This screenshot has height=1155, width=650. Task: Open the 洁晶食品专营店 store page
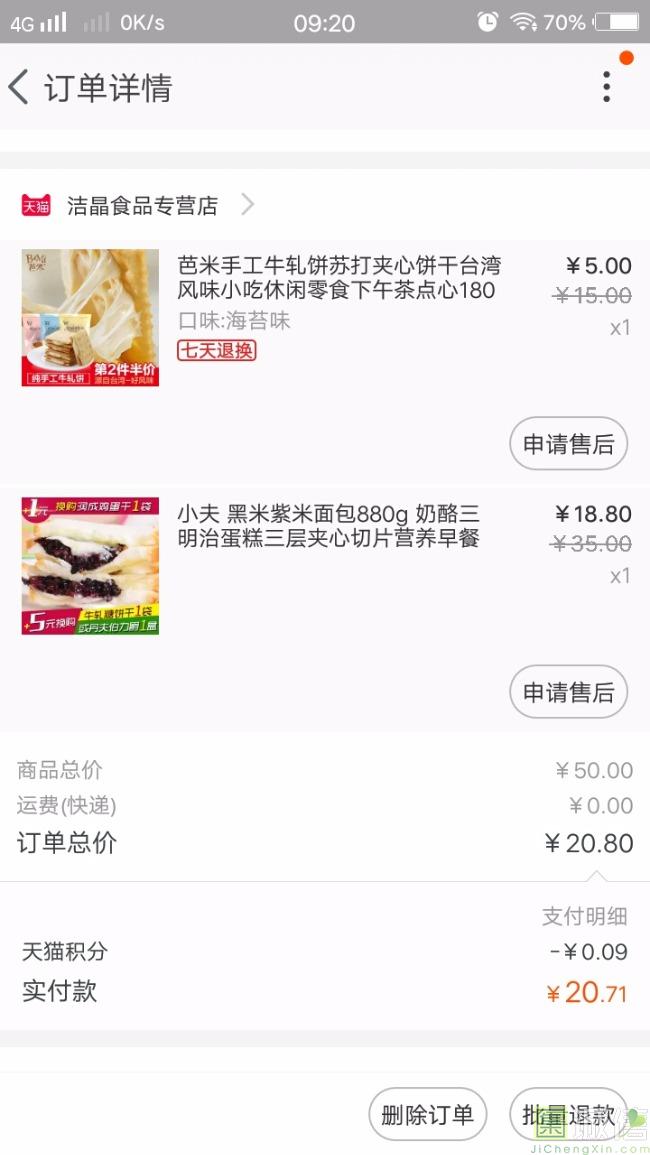[142, 206]
